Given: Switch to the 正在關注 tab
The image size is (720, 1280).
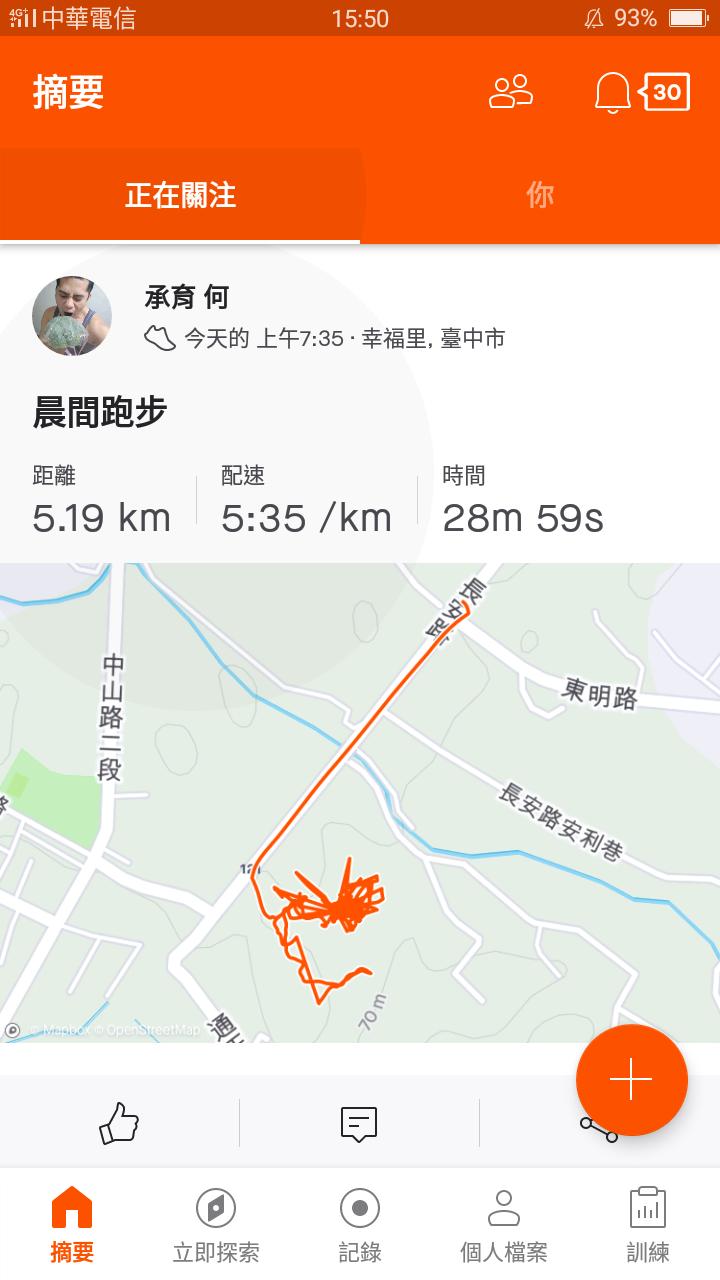Looking at the screenshot, I should [180, 195].
